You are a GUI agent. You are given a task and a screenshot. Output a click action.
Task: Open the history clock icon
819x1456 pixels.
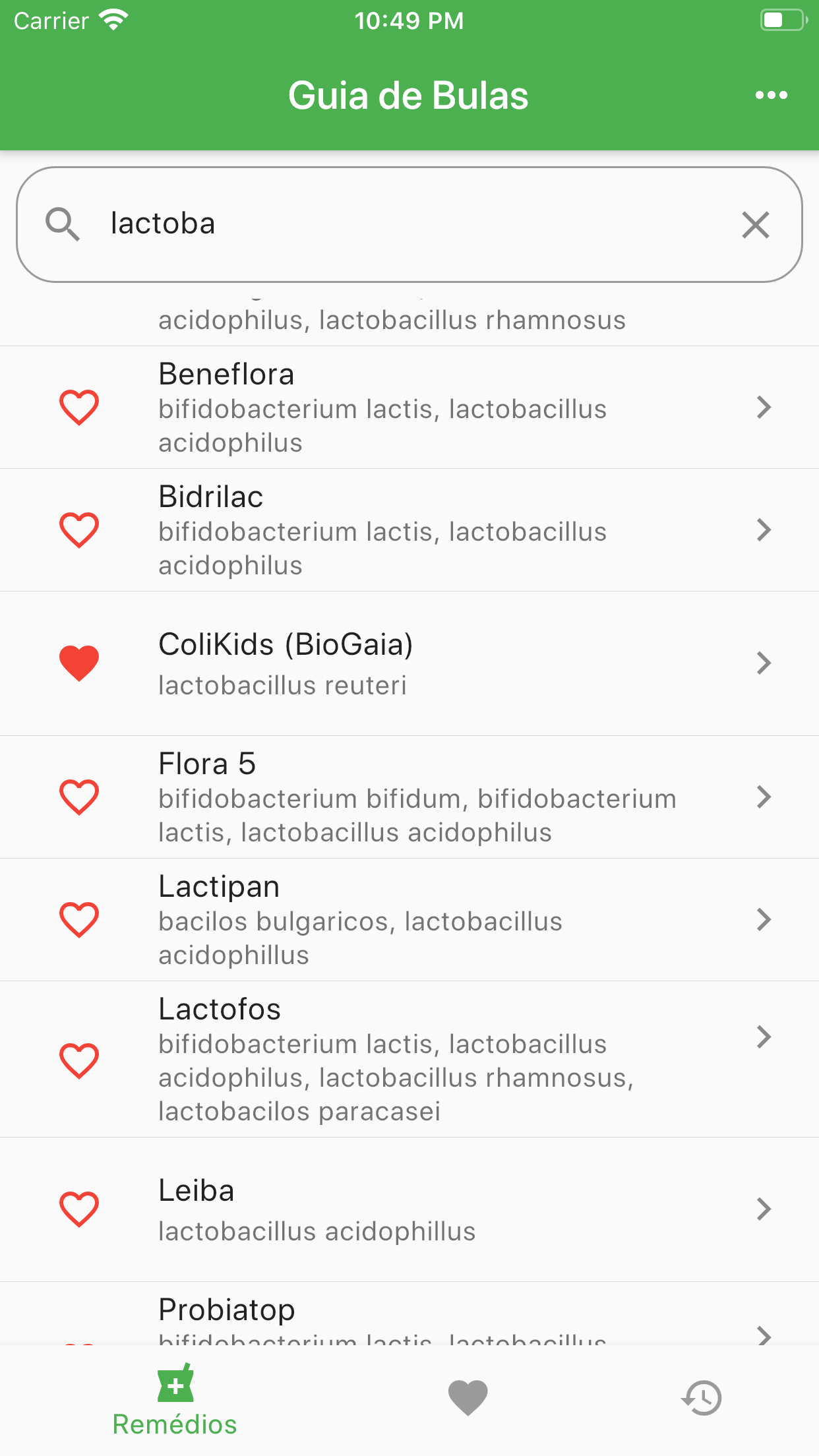click(x=701, y=1398)
